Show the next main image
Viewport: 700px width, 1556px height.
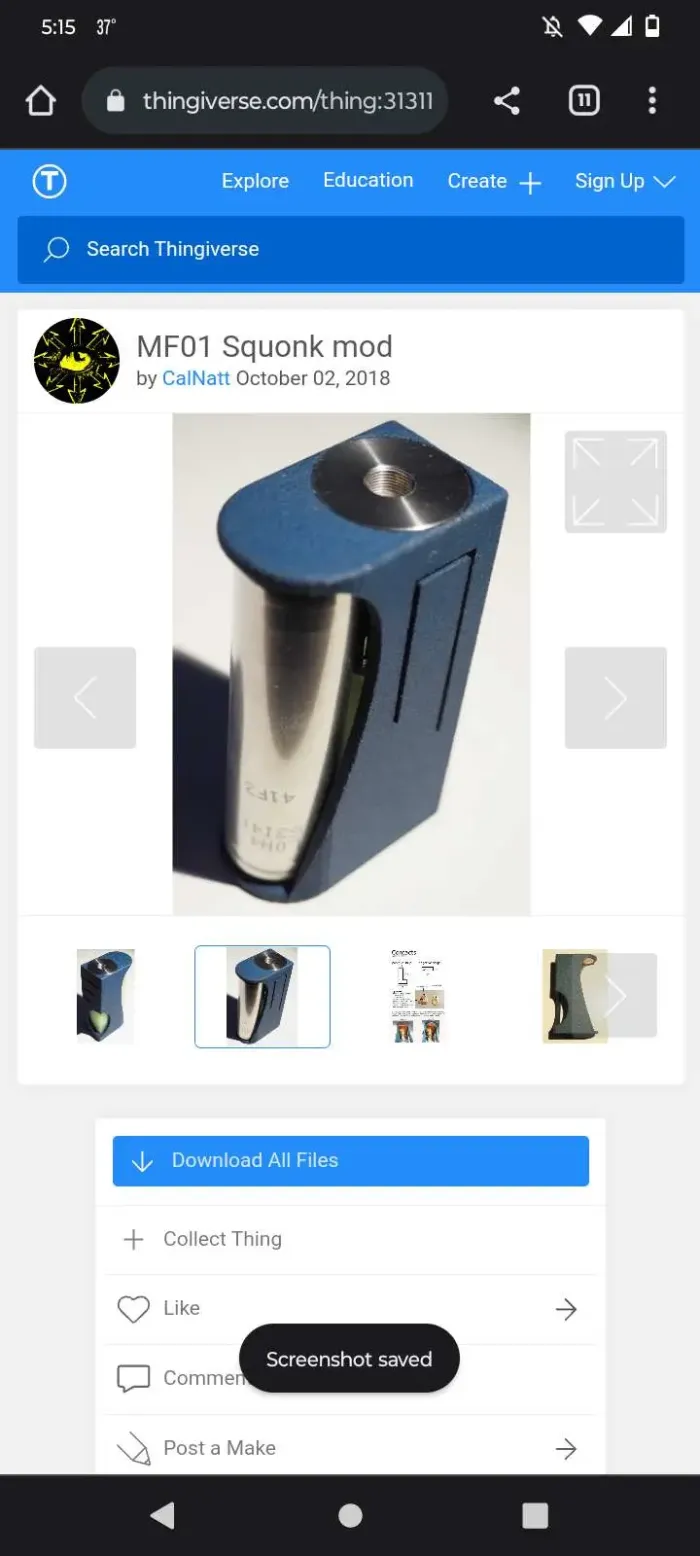[x=615, y=697]
